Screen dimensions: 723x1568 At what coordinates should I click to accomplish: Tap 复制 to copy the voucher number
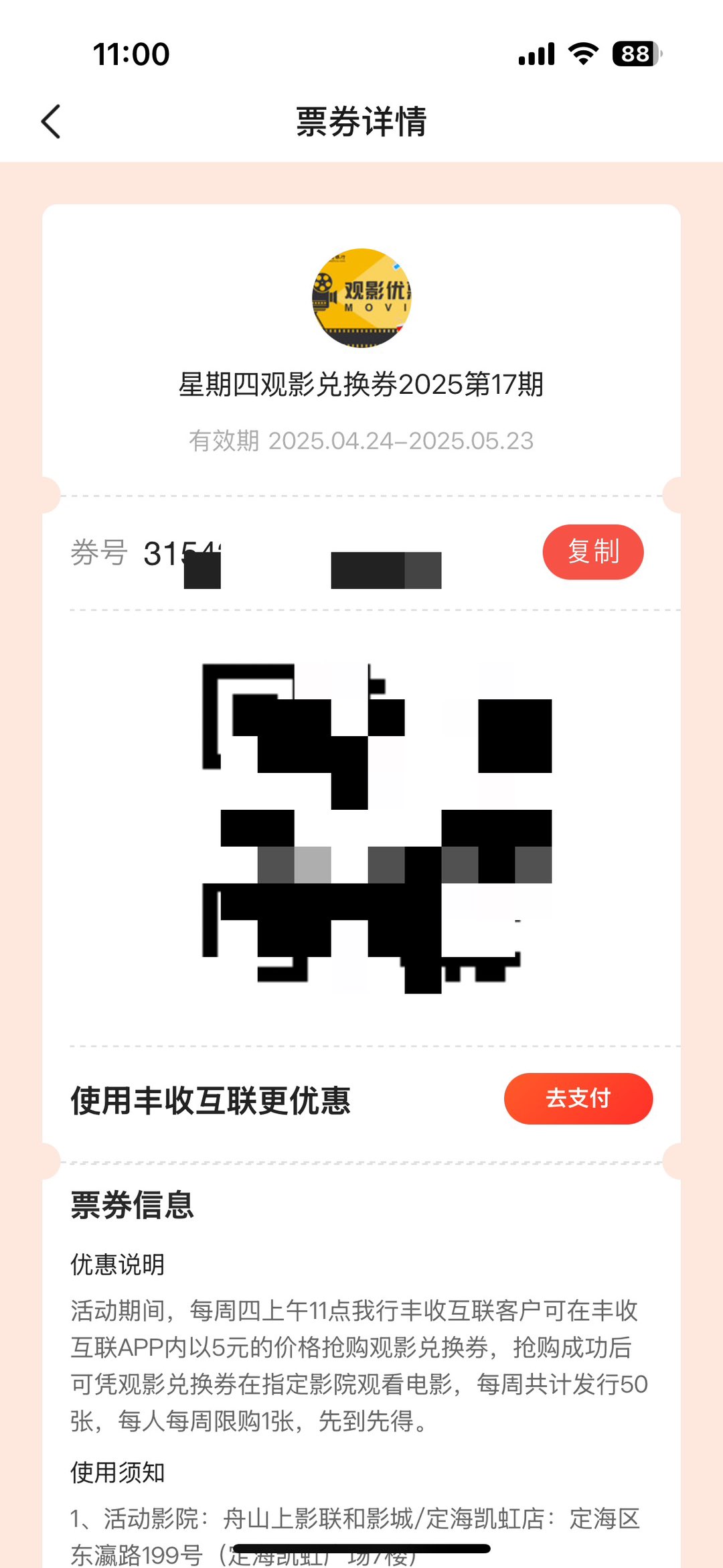coord(592,552)
